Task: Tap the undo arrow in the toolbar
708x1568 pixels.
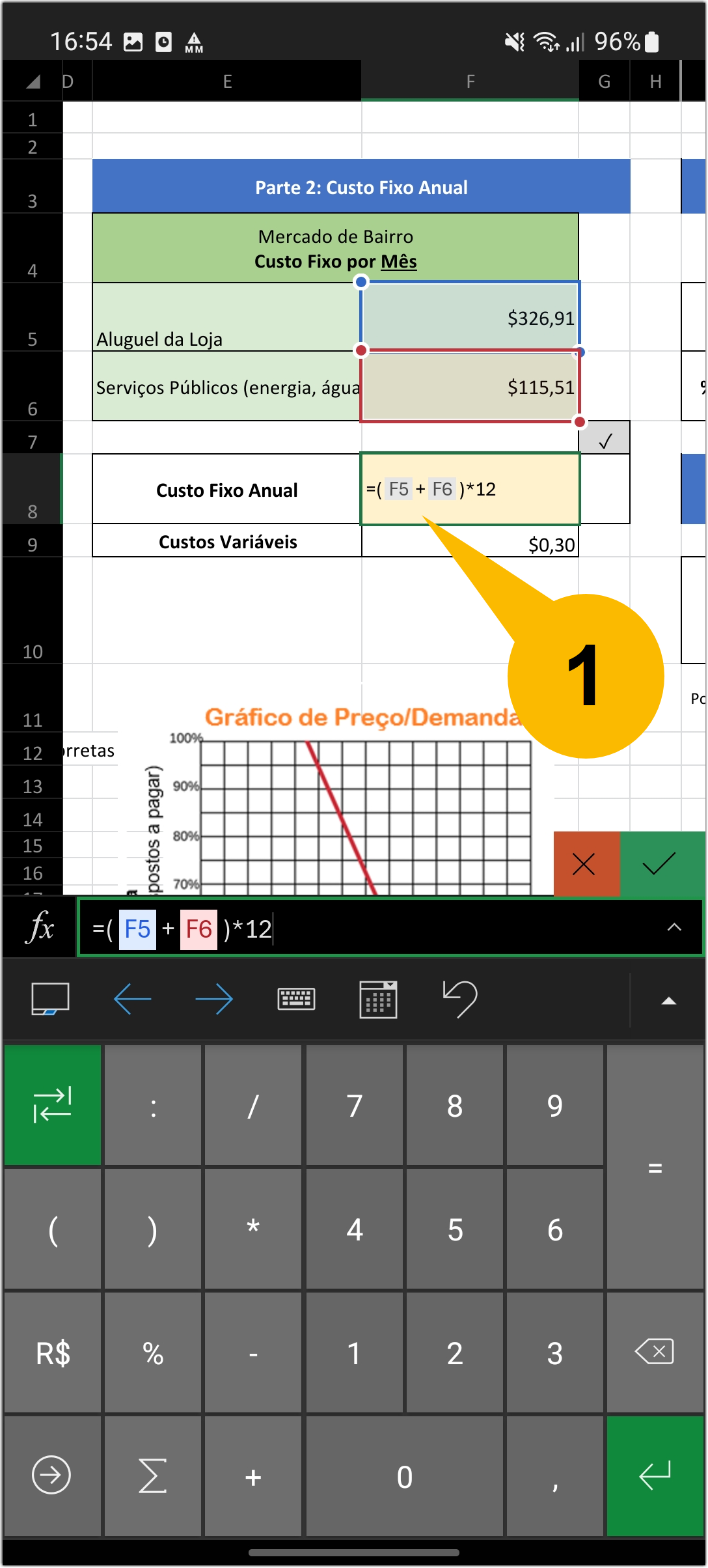Action: [x=460, y=999]
